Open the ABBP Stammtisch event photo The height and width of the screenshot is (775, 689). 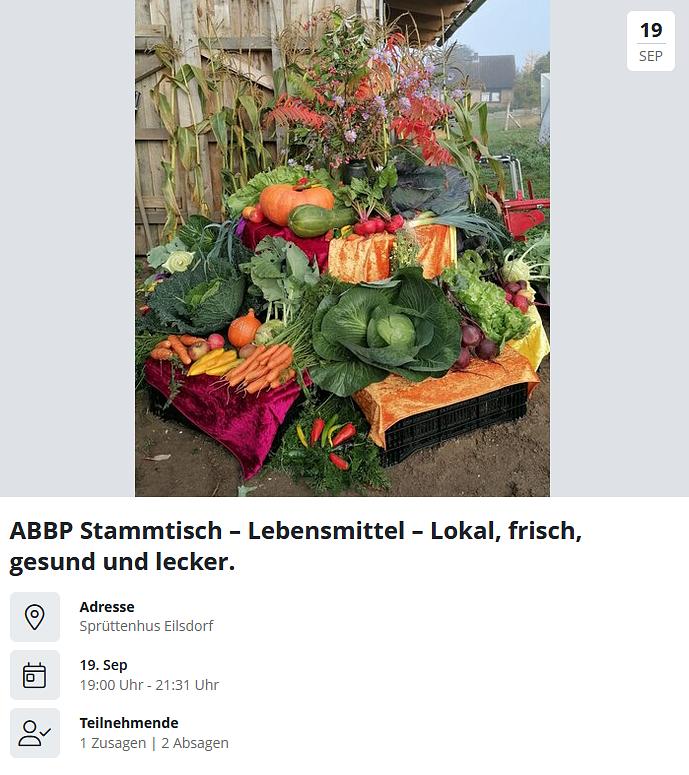coord(342,248)
